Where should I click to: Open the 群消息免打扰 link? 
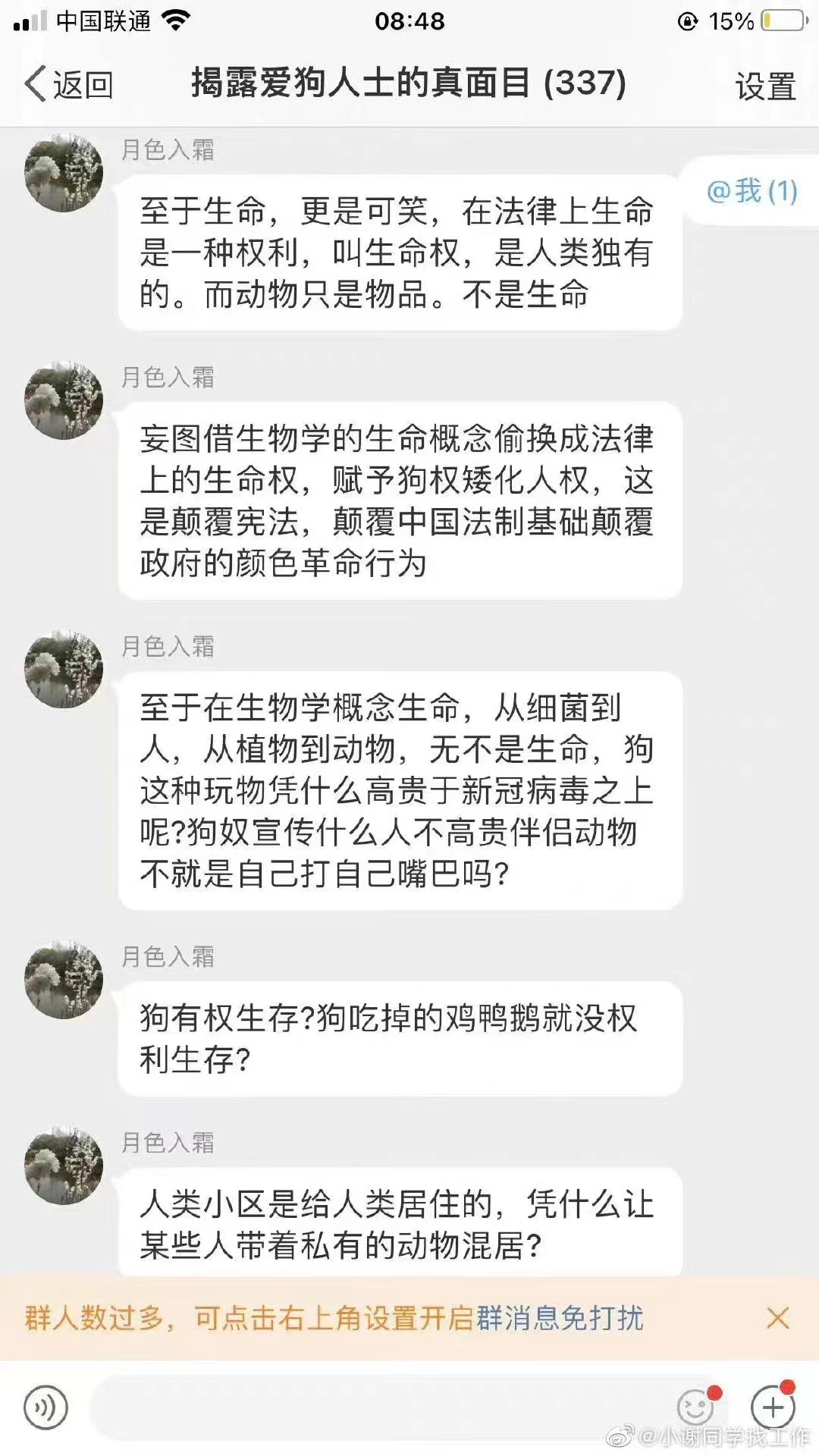(x=560, y=1318)
